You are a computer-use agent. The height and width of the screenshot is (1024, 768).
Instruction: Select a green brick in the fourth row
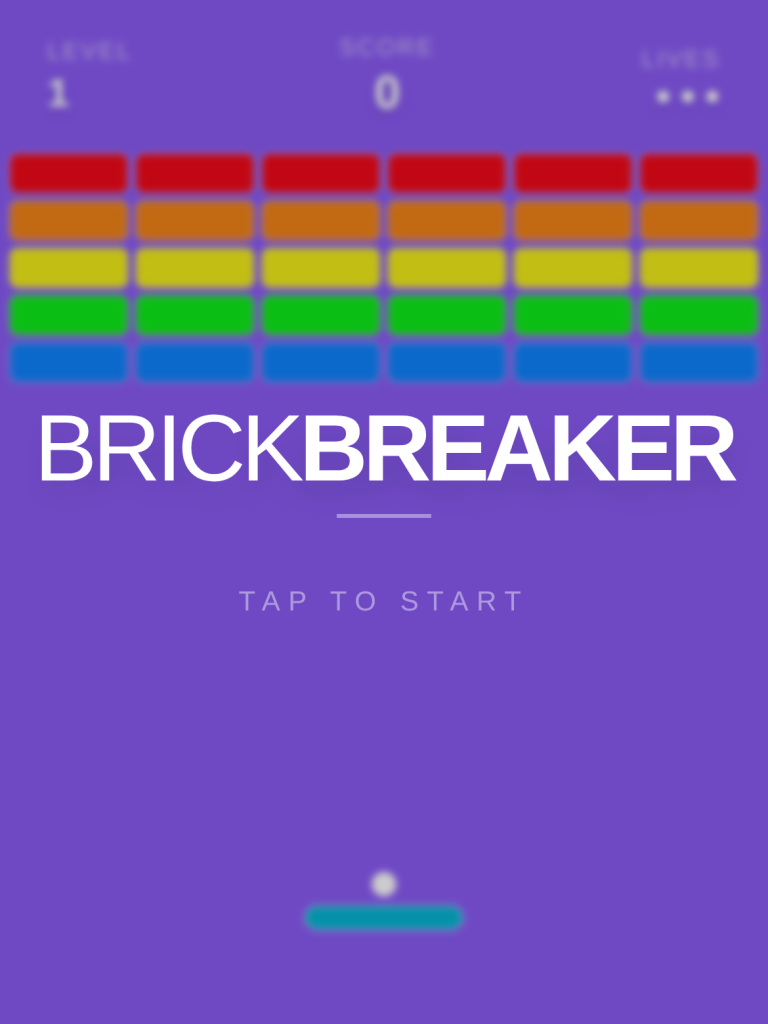(320, 311)
